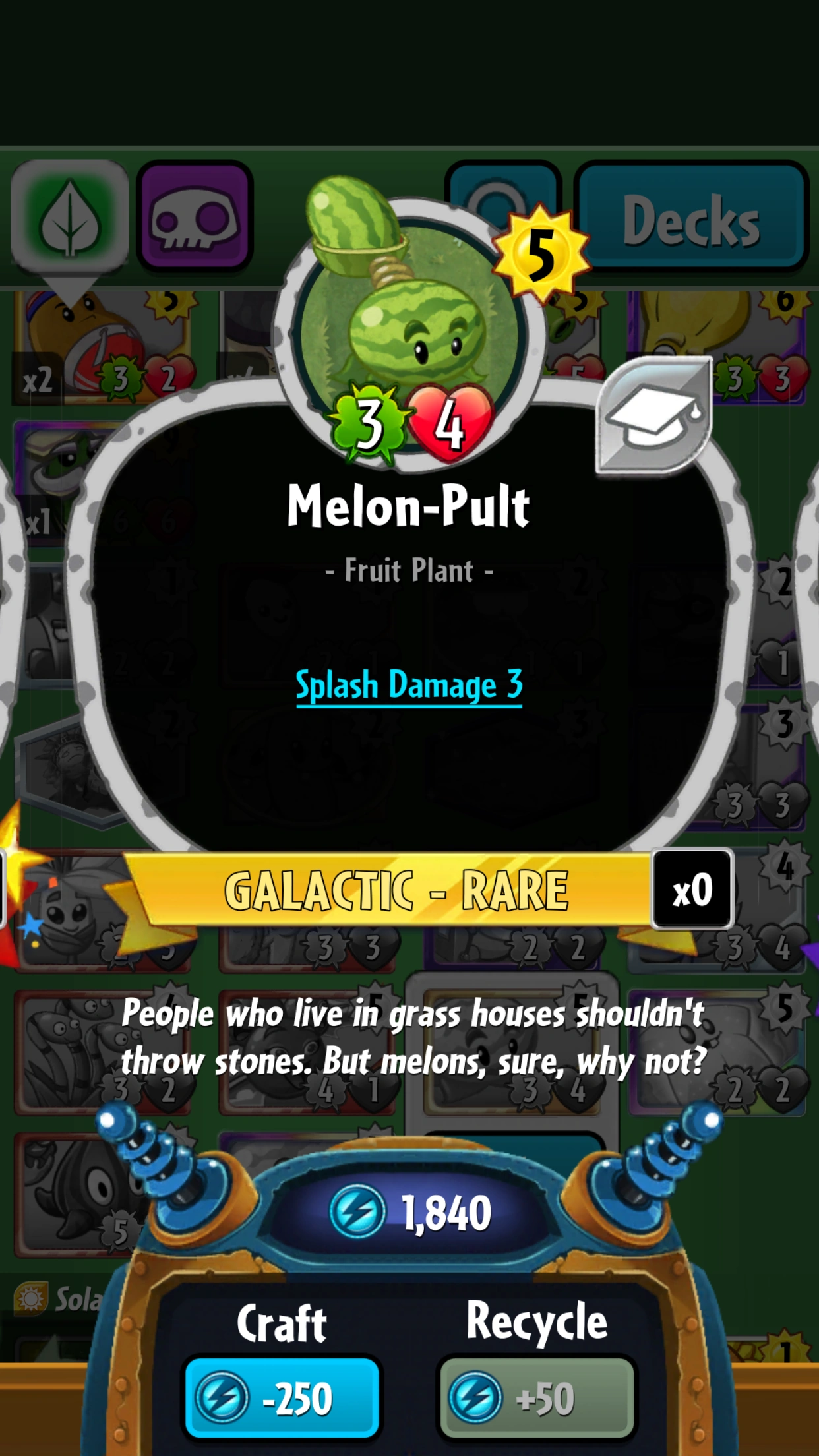Open the Splash Damage 3 keyword link

pyautogui.click(x=409, y=686)
